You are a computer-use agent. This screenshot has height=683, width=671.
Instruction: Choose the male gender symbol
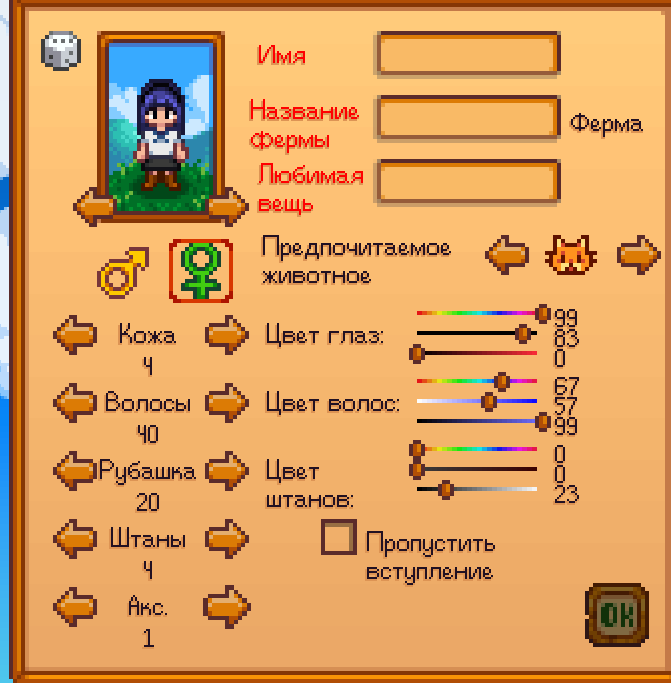pos(122,271)
